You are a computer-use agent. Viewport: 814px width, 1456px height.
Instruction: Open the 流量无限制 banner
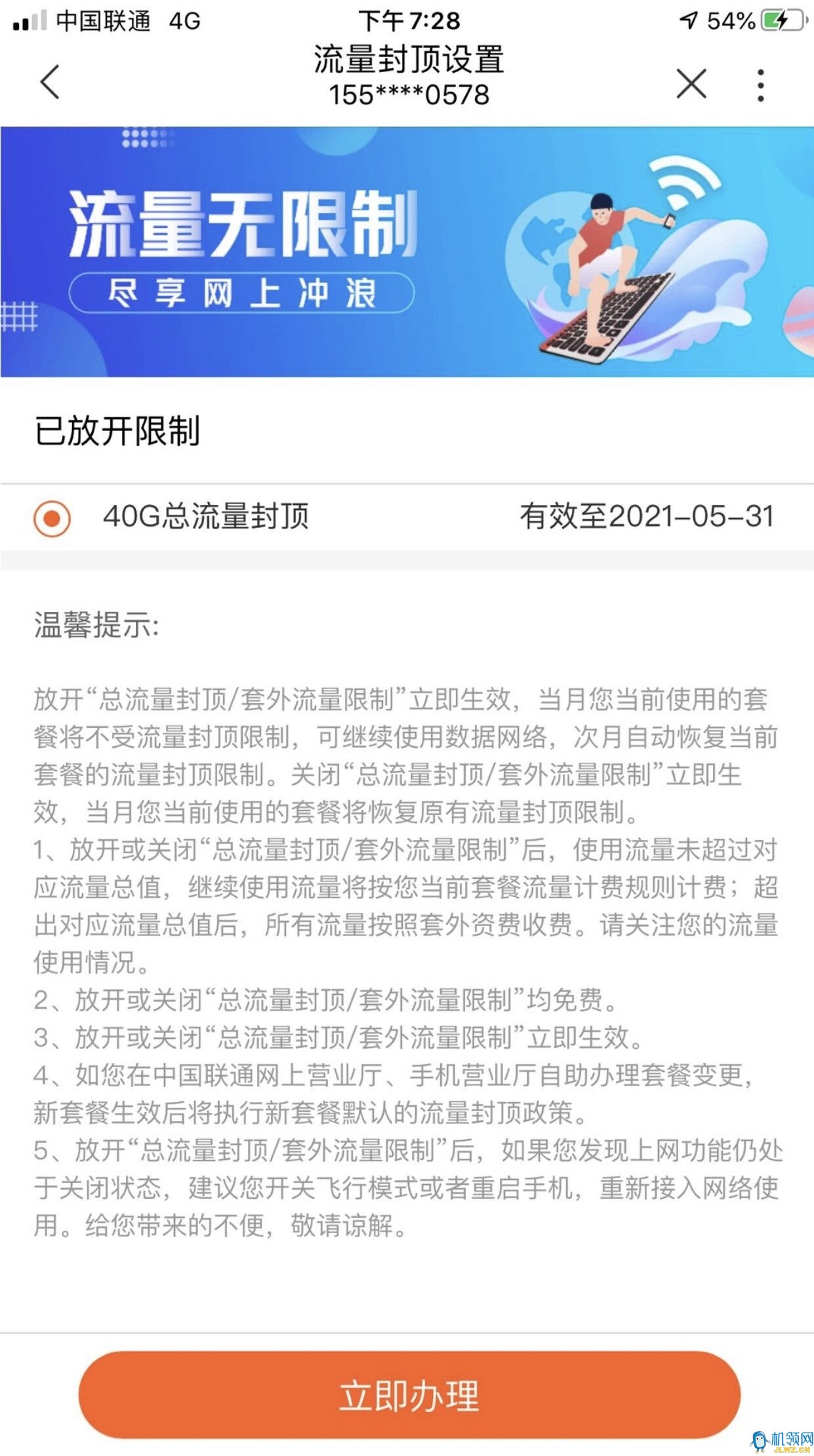pos(407,252)
